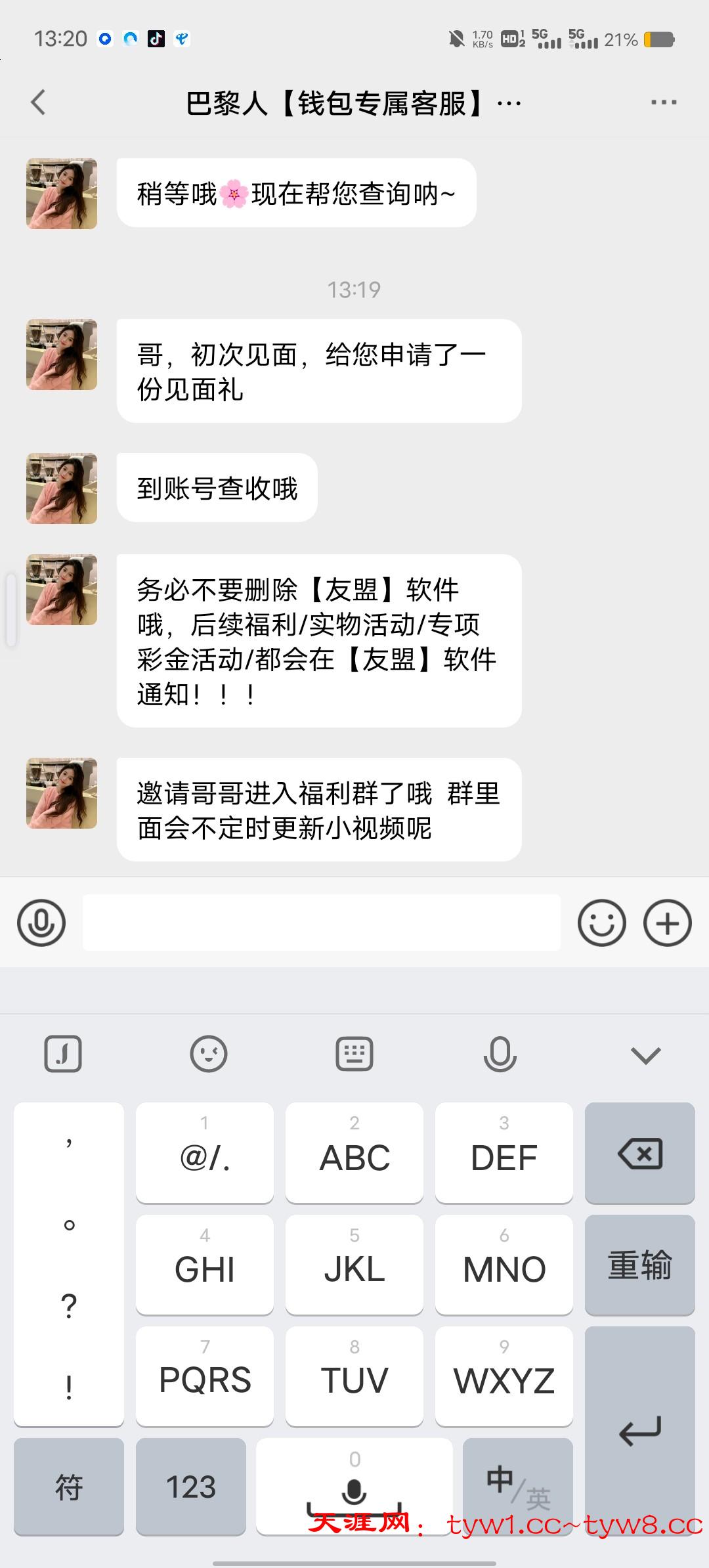Tap the backspace key
Screen dimensions: 709x1568
coord(639,1154)
